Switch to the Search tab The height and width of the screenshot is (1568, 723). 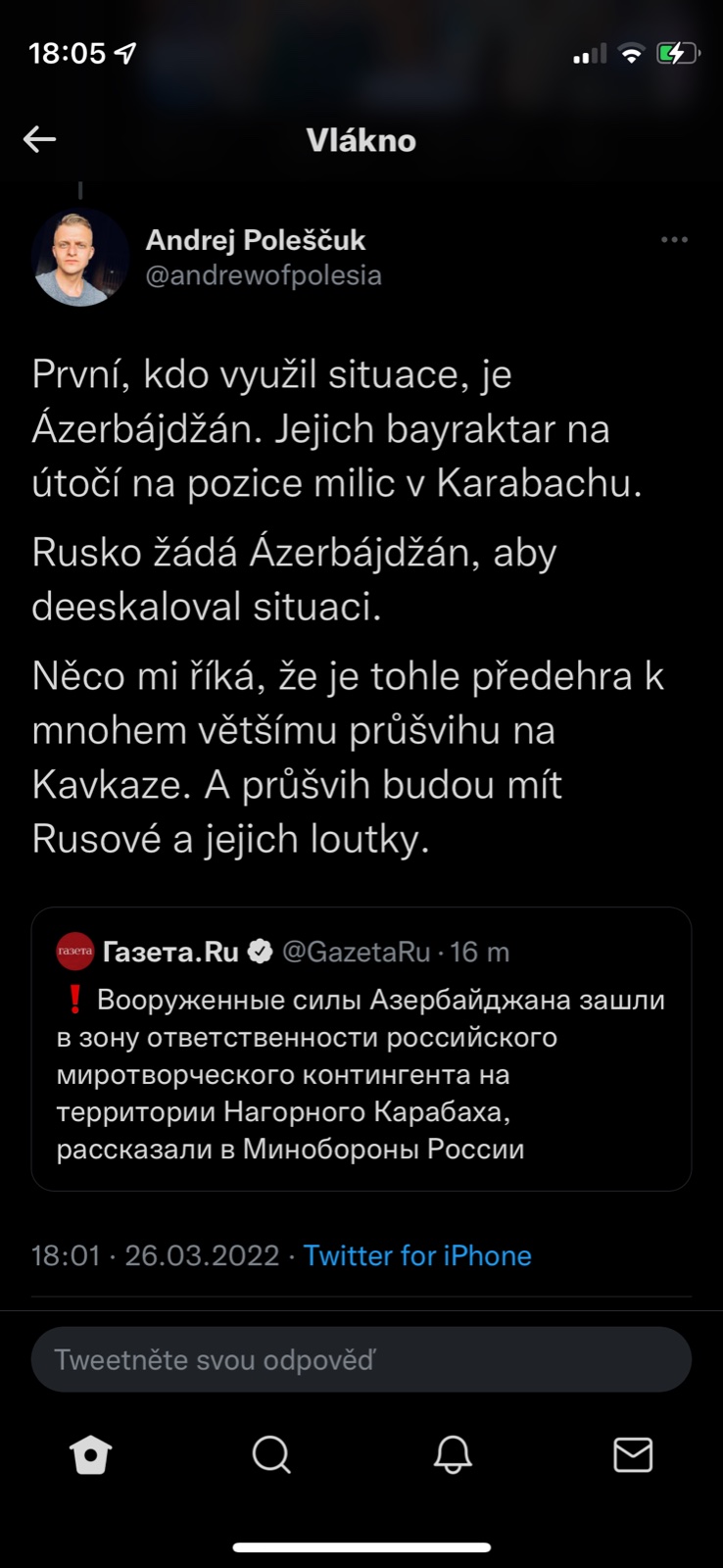click(271, 1454)
